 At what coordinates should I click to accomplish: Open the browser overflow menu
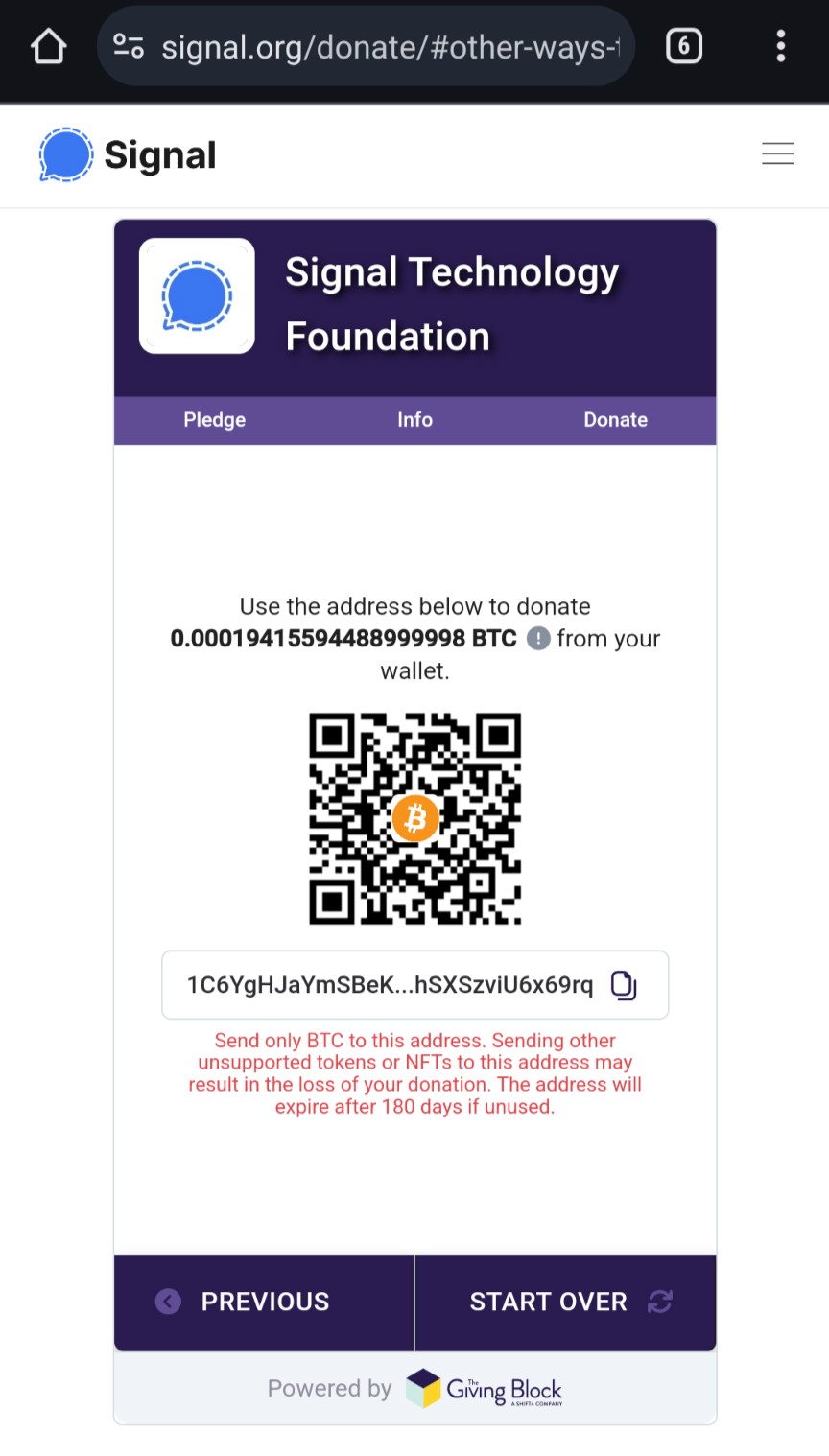781,46
